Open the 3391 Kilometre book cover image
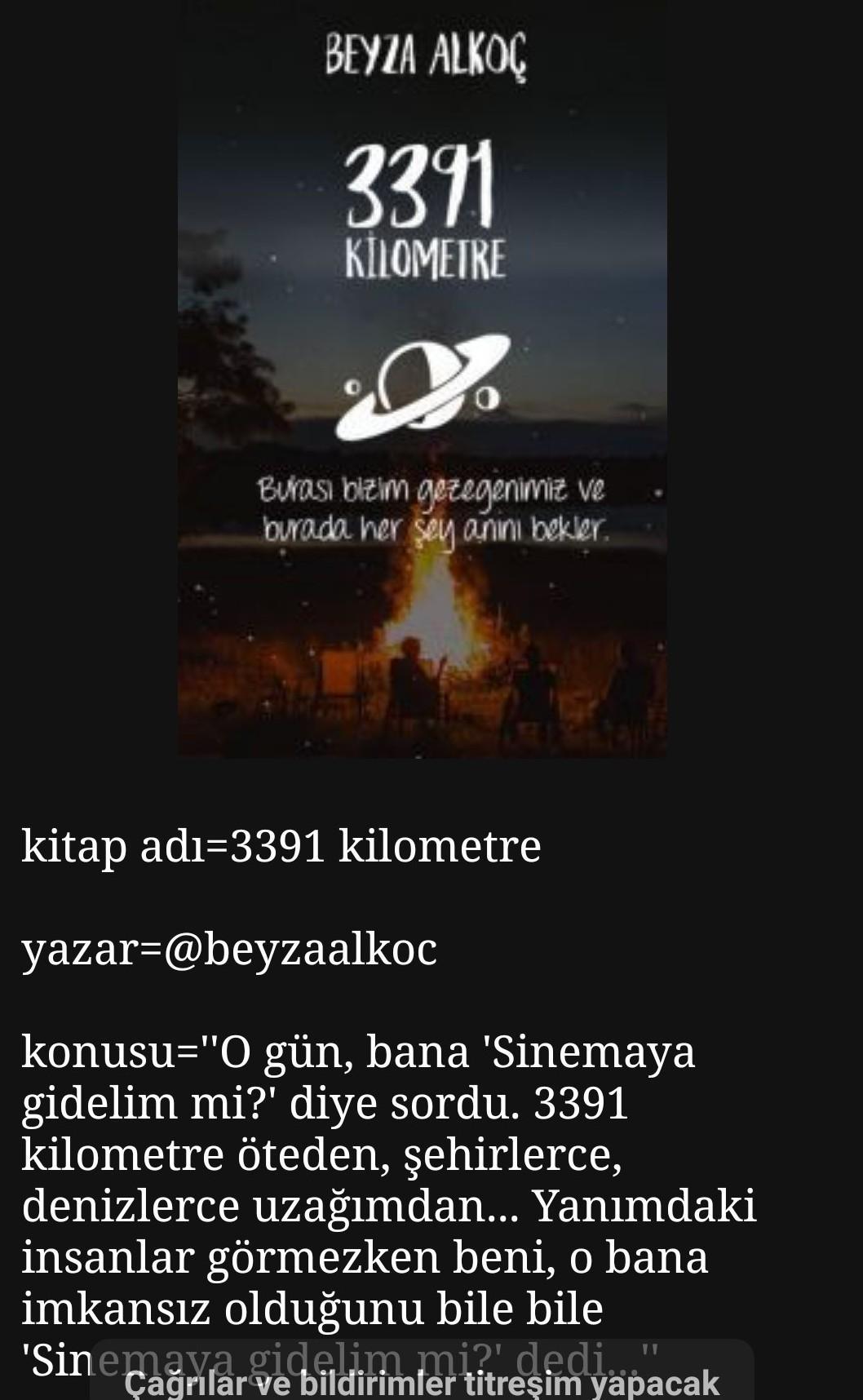863x1400 pixels. tap(422, 379)
